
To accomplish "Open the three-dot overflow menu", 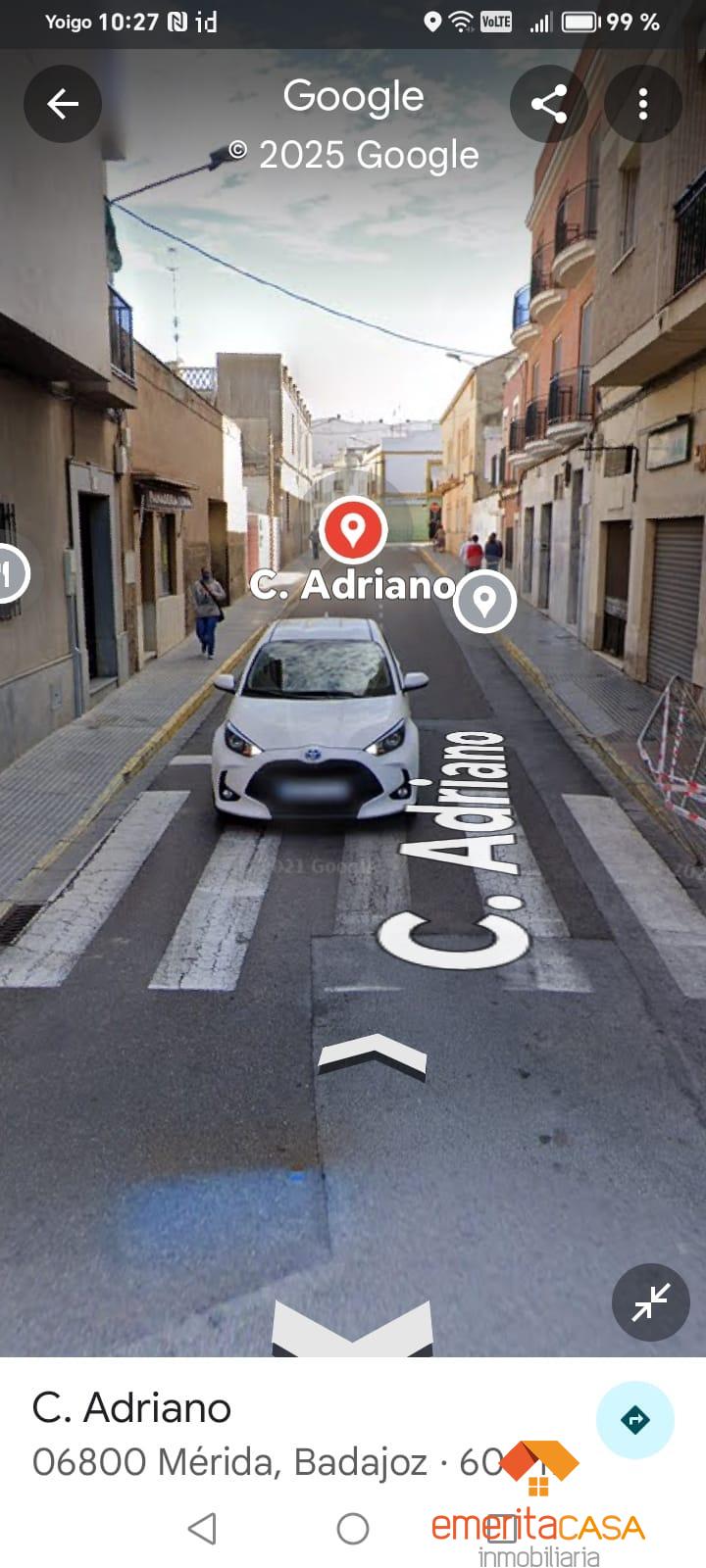I will coord(643,104).
